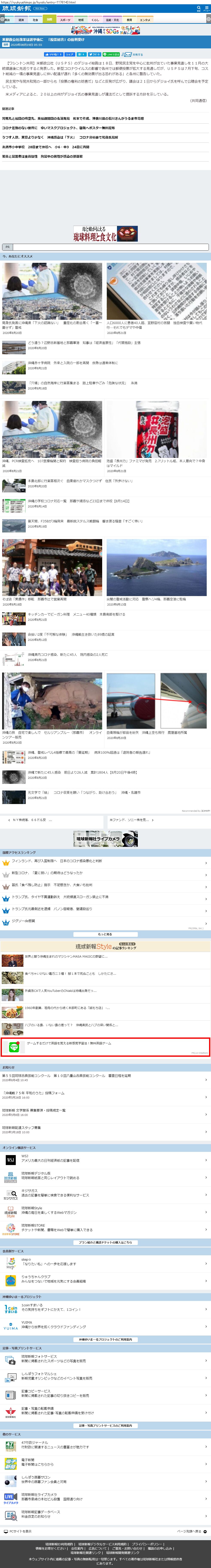
Task: Open the 琉球新報ライブカメラ banner
Action: click(x=106, y=838)
